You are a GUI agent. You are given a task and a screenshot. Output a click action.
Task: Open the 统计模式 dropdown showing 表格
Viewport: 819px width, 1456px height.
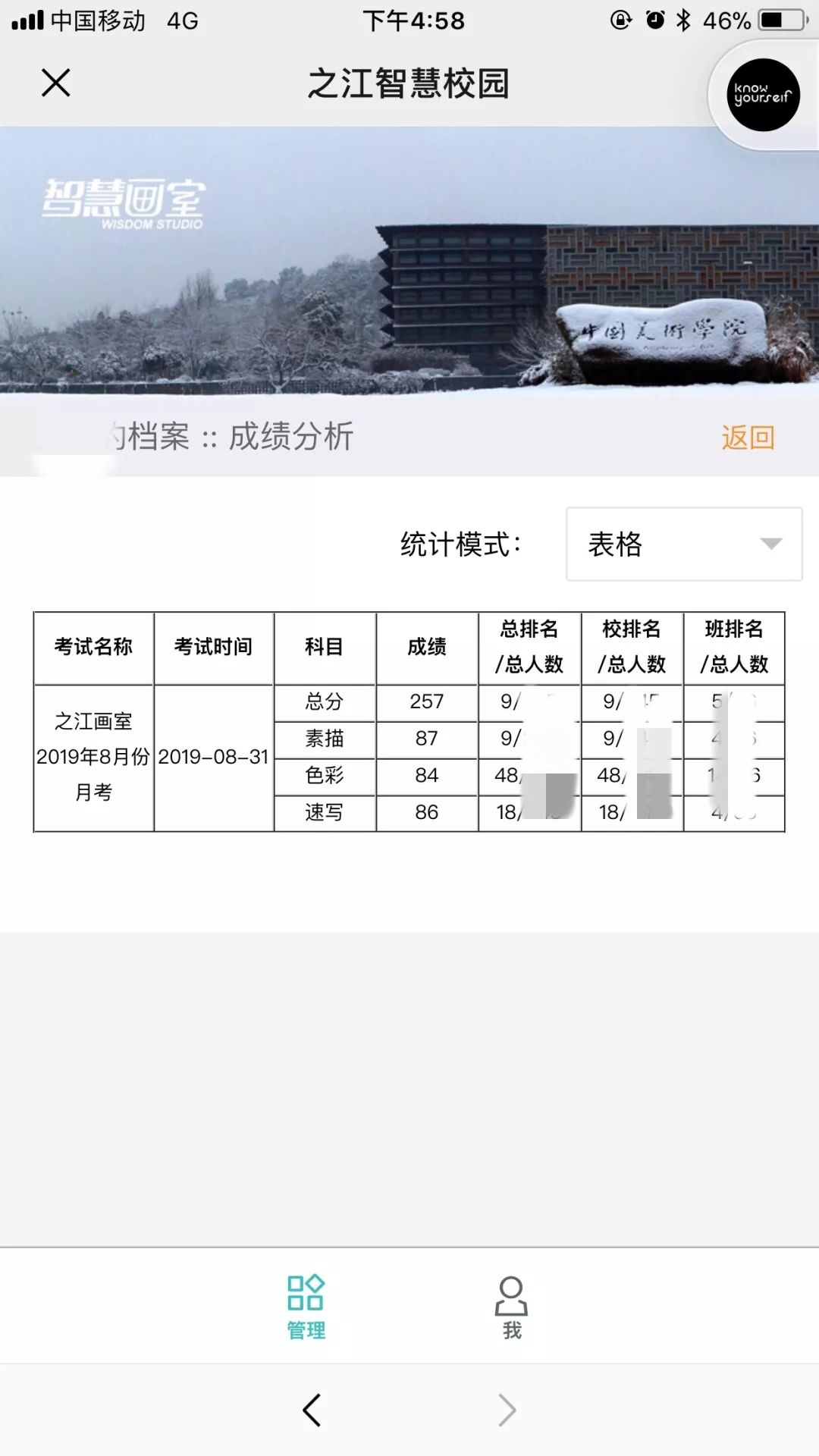(683, 544)
